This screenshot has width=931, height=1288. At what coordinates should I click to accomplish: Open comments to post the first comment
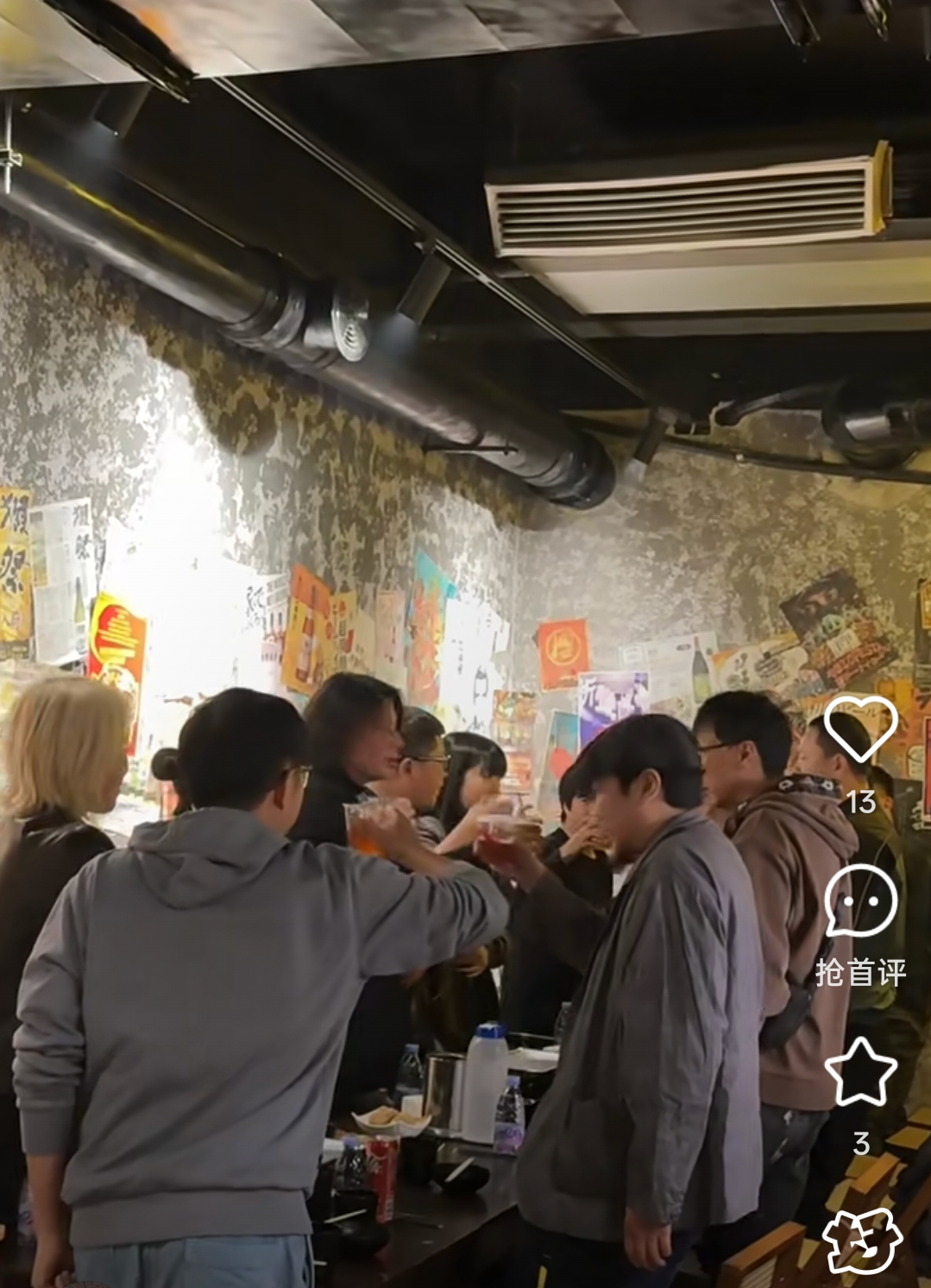coord(860,902)
